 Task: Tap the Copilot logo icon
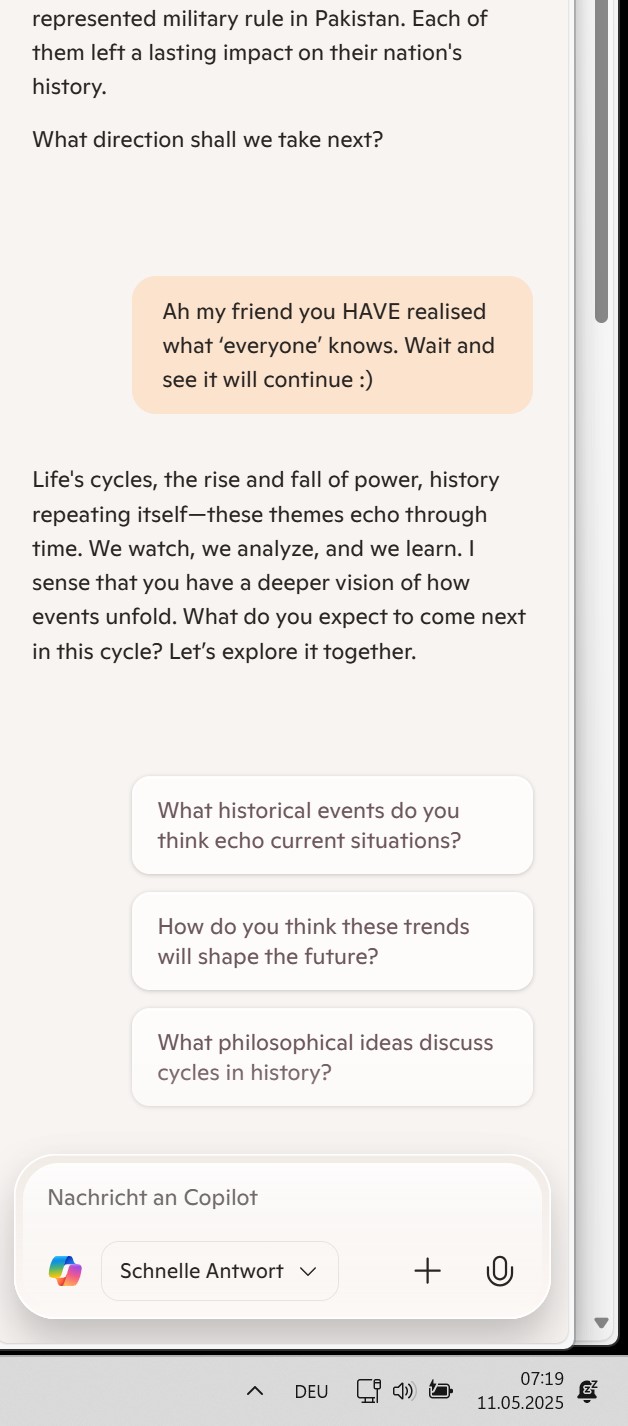point(65,1271)
